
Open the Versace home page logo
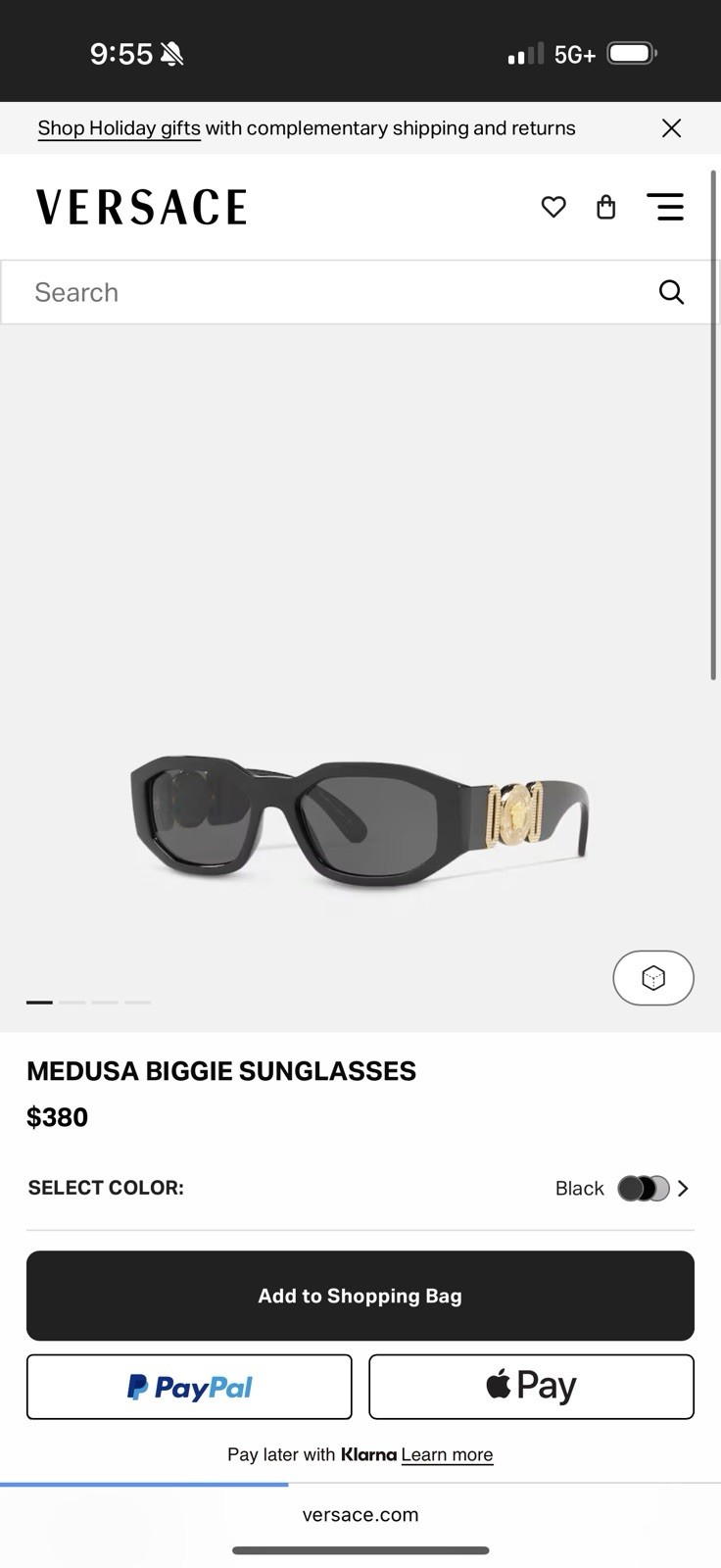[142, 207]
